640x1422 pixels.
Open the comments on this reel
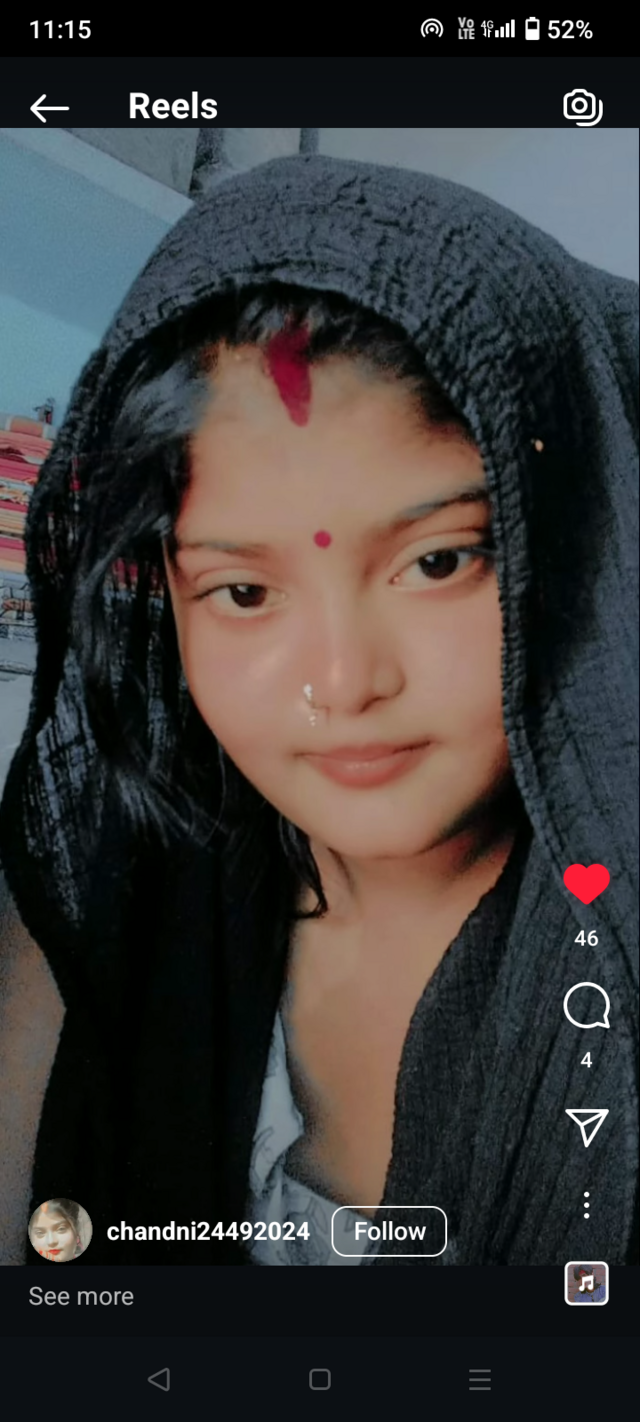coord(586,1006)
